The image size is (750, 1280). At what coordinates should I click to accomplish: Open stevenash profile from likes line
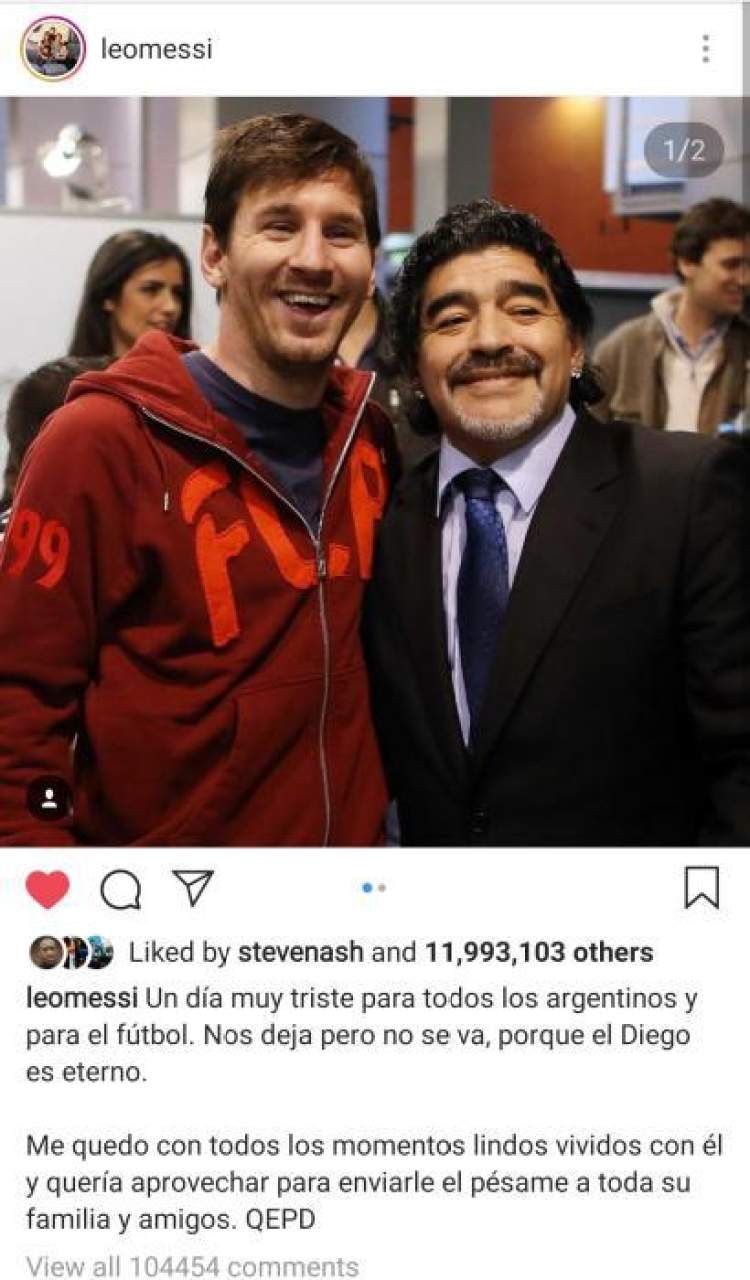pos(300,952)
